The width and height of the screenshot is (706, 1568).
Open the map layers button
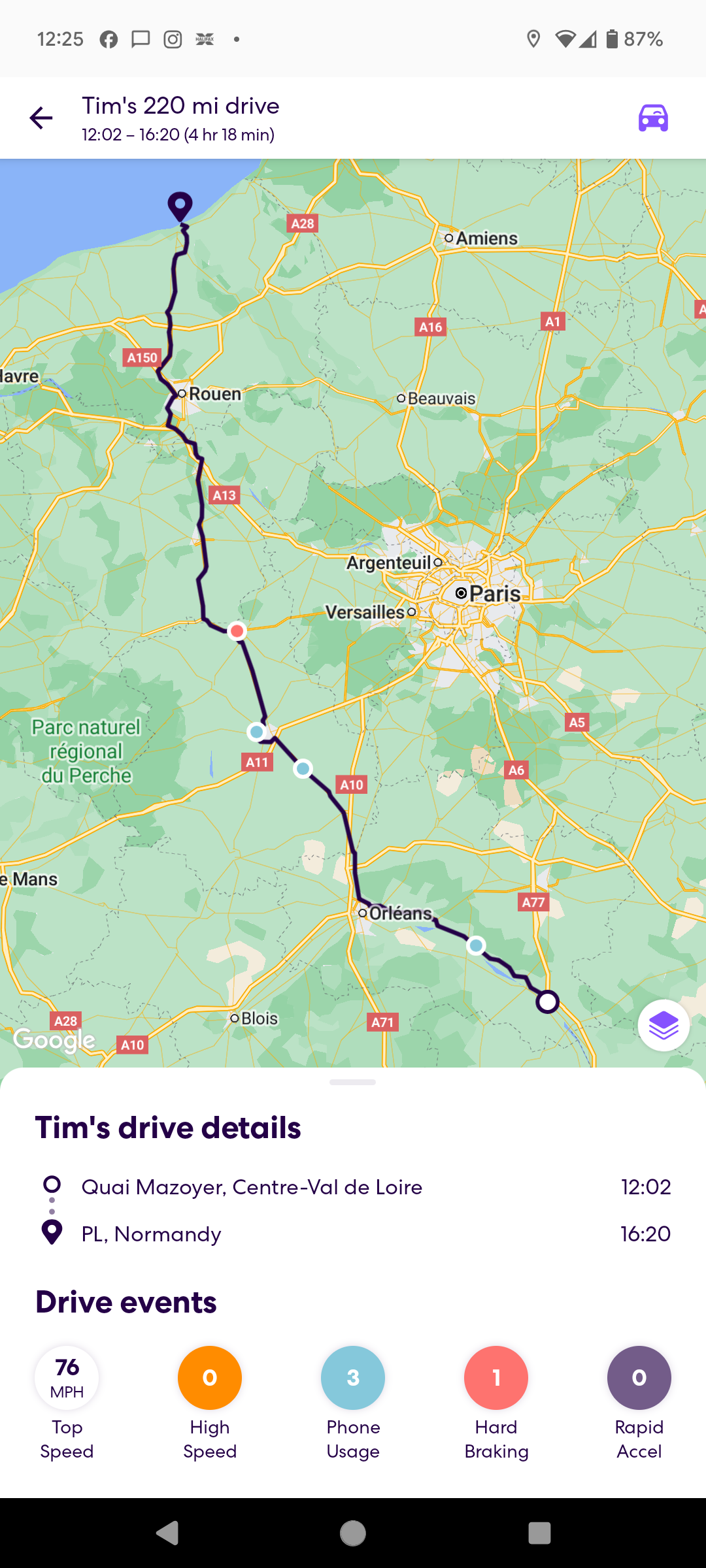664,1025
